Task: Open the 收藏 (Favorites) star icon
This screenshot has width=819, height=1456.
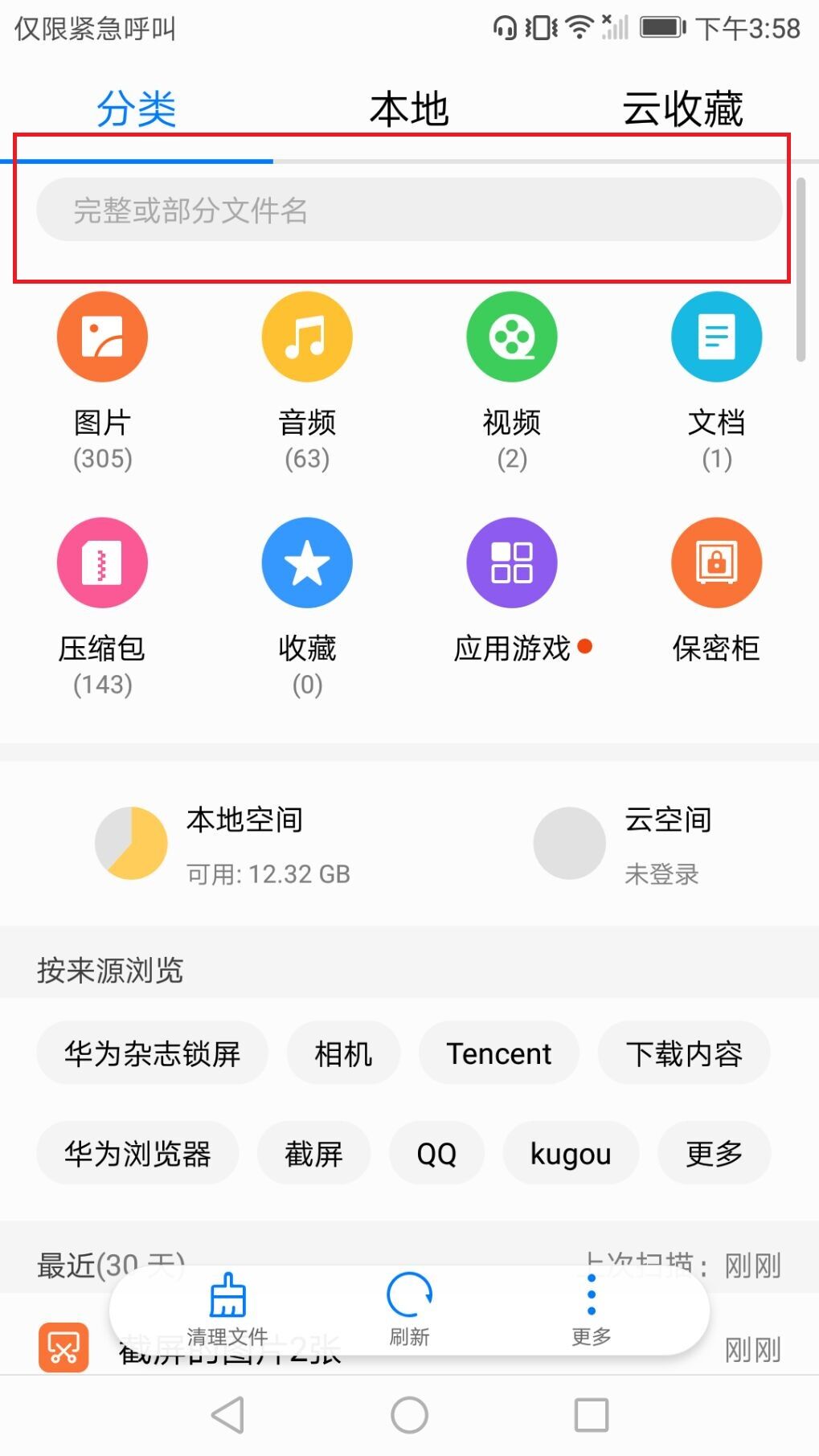Action: tap(306, 562)
